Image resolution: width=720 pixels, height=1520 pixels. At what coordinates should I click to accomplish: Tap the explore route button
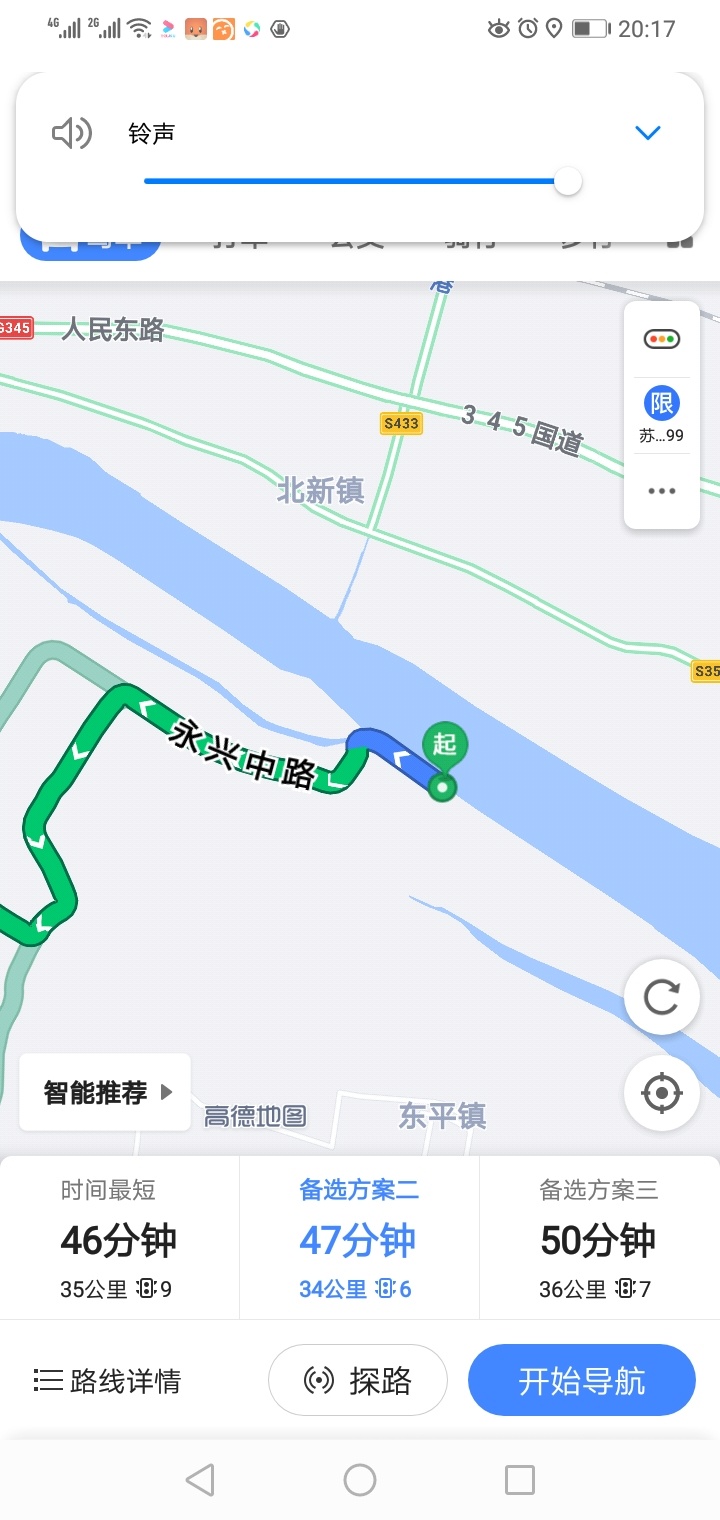(357, 1380)
